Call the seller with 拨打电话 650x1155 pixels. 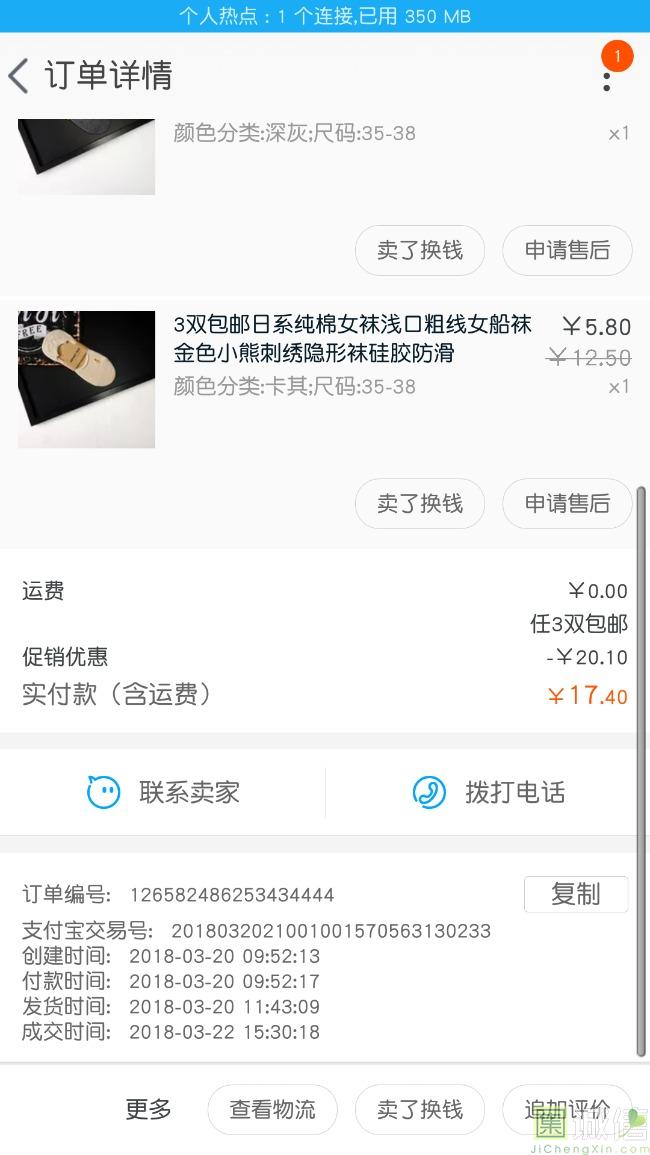point(489,793)
